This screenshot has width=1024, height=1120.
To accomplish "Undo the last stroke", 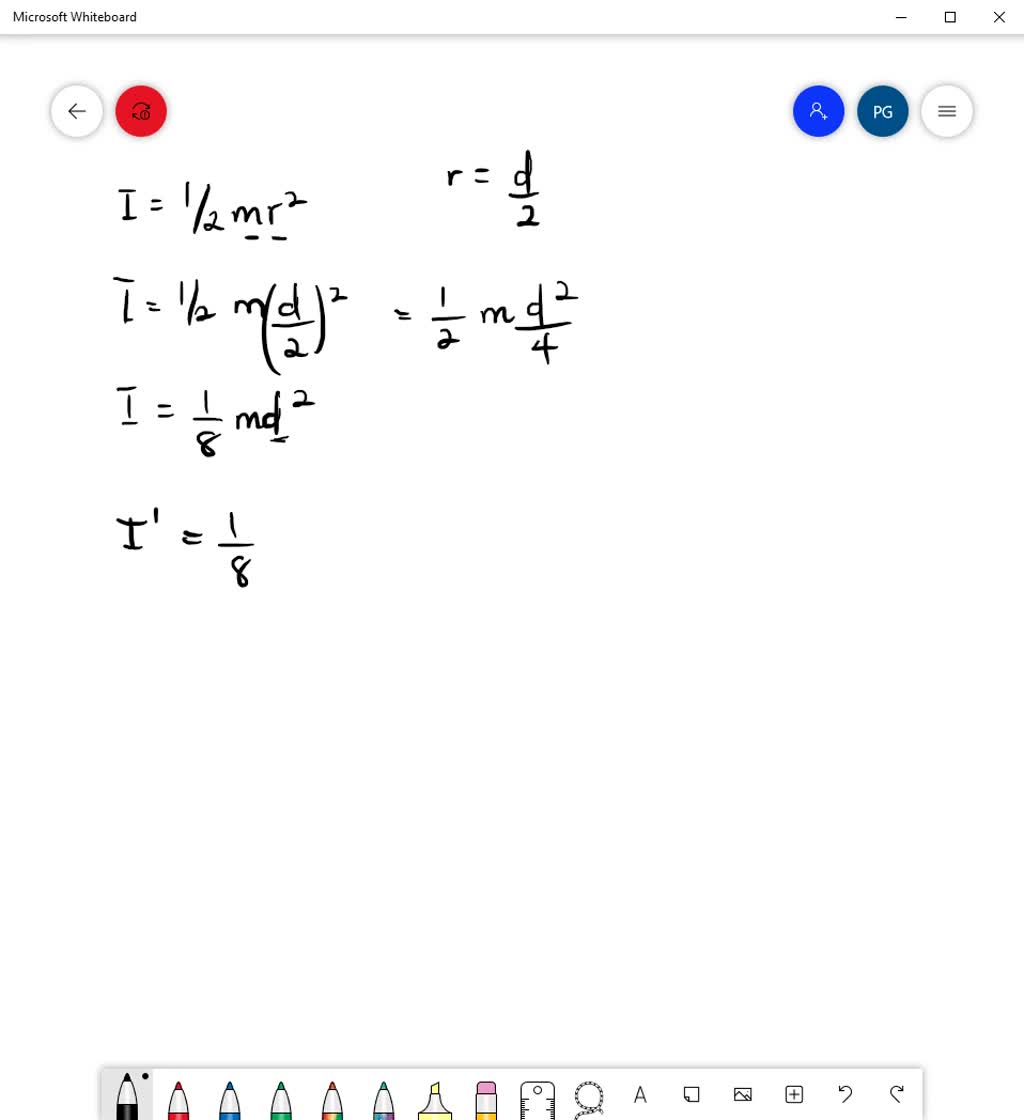I will pos(845,1095).
